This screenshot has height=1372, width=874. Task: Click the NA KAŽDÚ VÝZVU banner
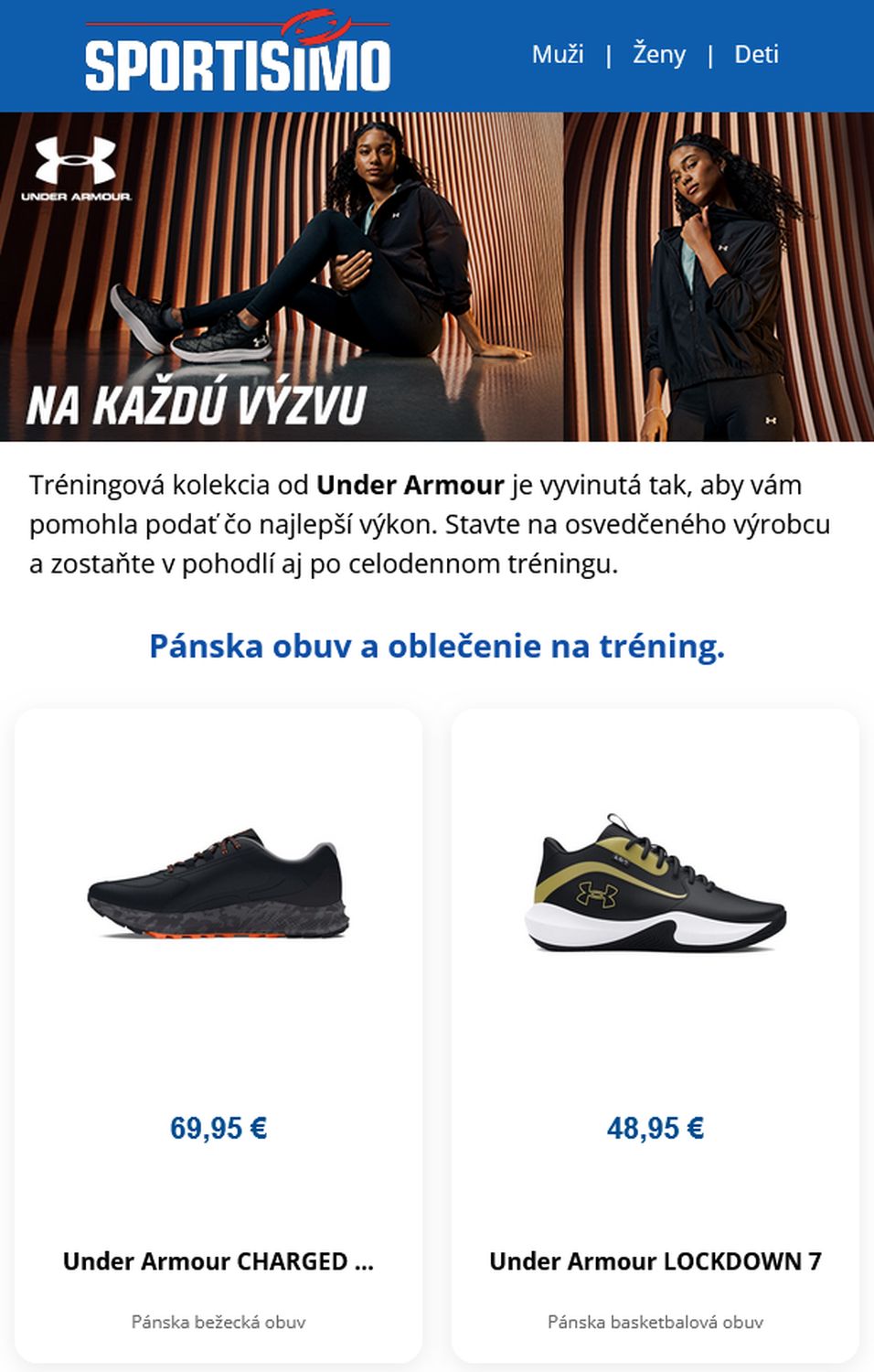pos(437,274)
